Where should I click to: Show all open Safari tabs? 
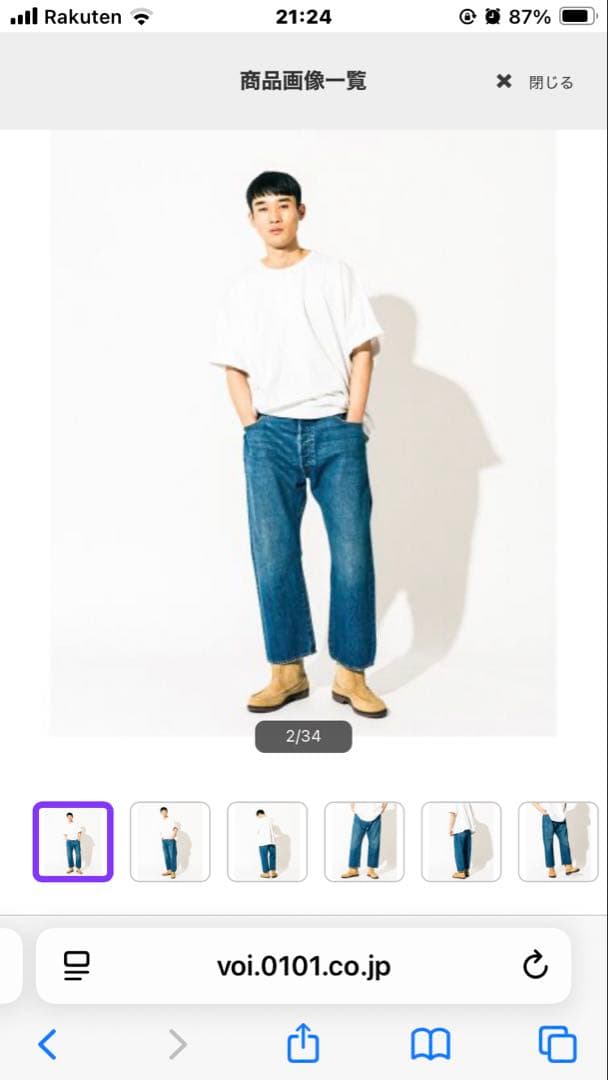click(x=557, y=1045)
